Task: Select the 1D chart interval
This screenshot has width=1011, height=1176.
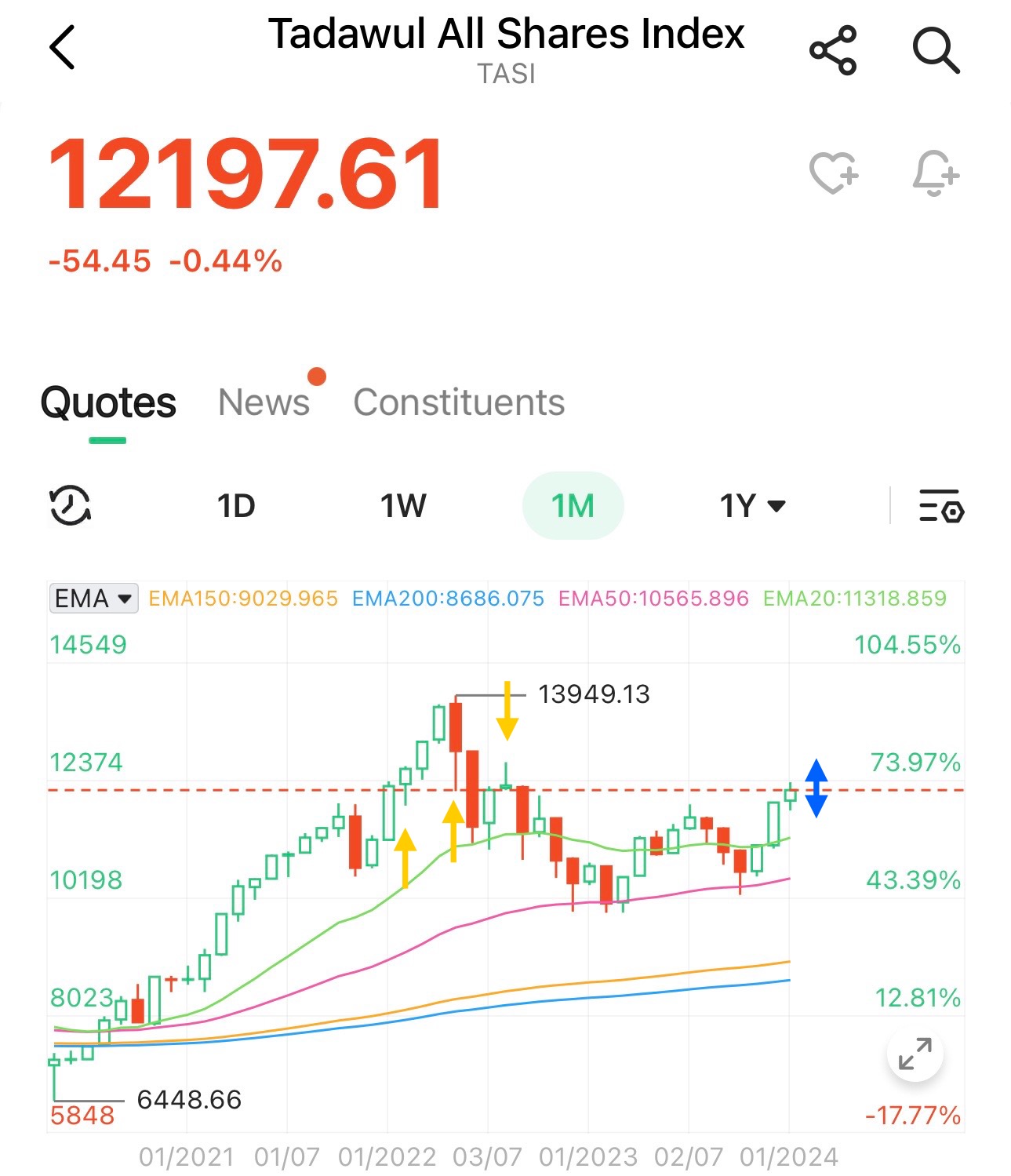Action: click(236, 506)
